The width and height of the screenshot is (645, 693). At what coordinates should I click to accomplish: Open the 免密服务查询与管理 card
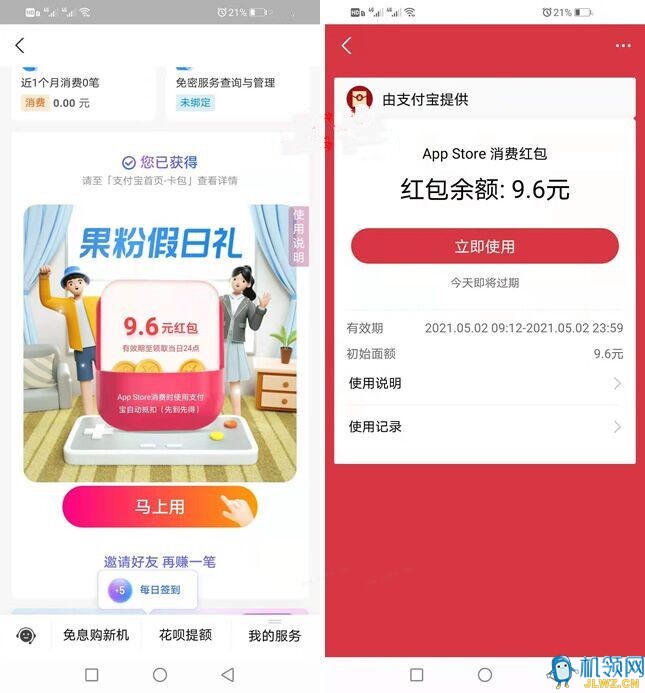pyautogui.click(x=237, y=92)
